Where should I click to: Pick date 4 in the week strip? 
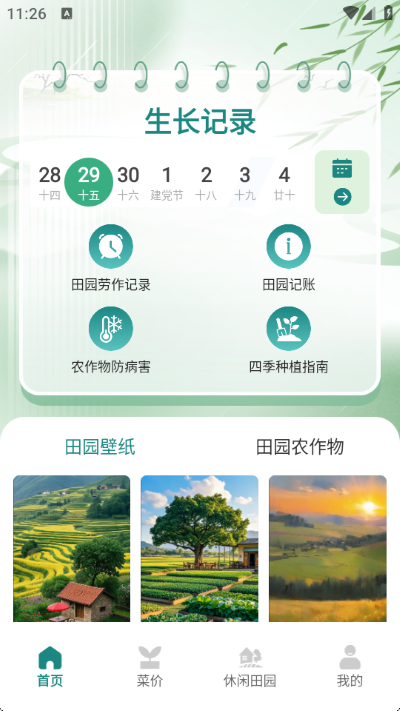point(284,182)
